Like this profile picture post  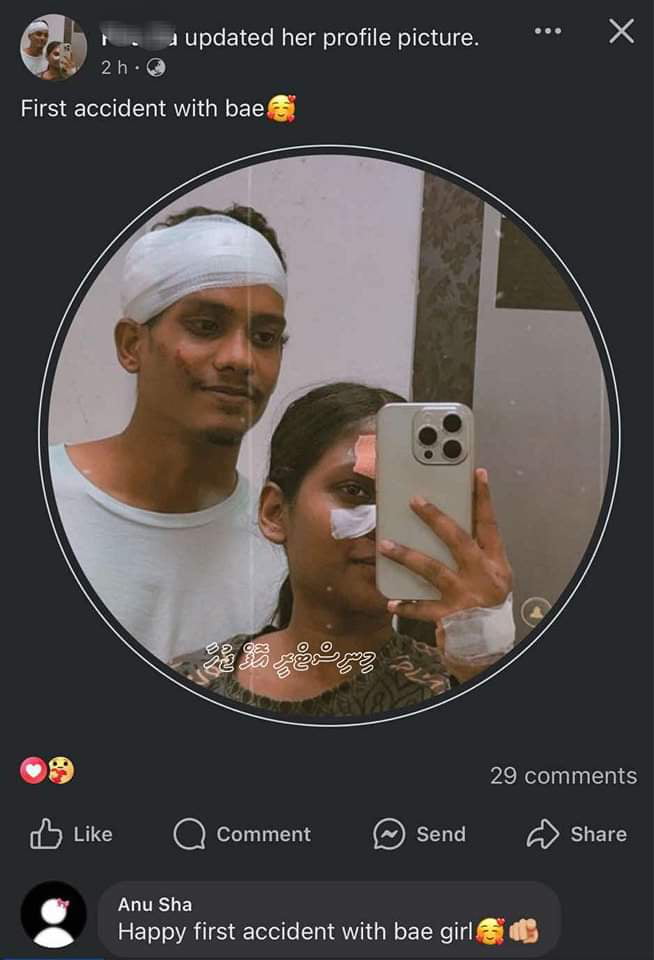coord(71,834)
